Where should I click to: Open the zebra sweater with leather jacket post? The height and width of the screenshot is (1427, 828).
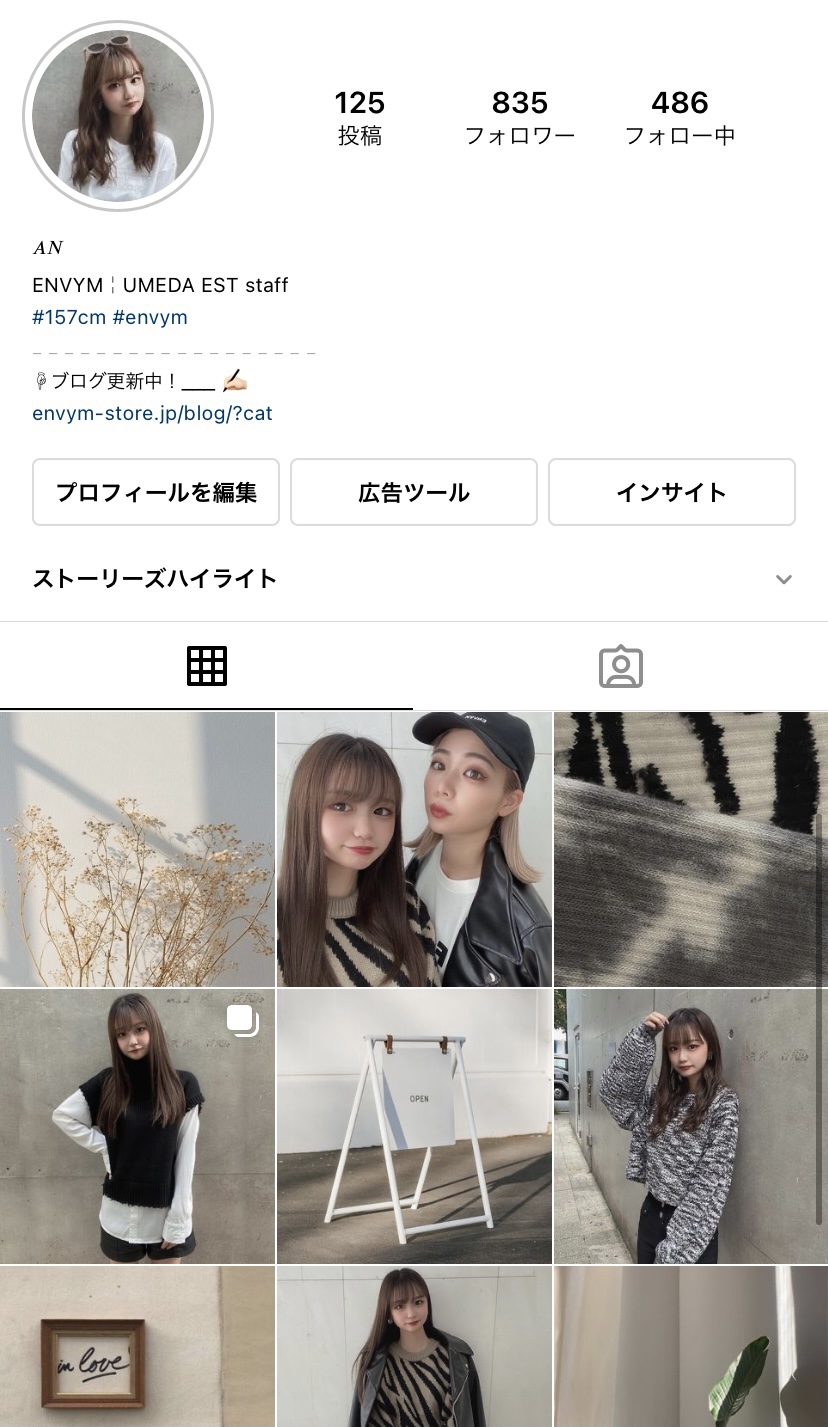tap(414, 1348)
